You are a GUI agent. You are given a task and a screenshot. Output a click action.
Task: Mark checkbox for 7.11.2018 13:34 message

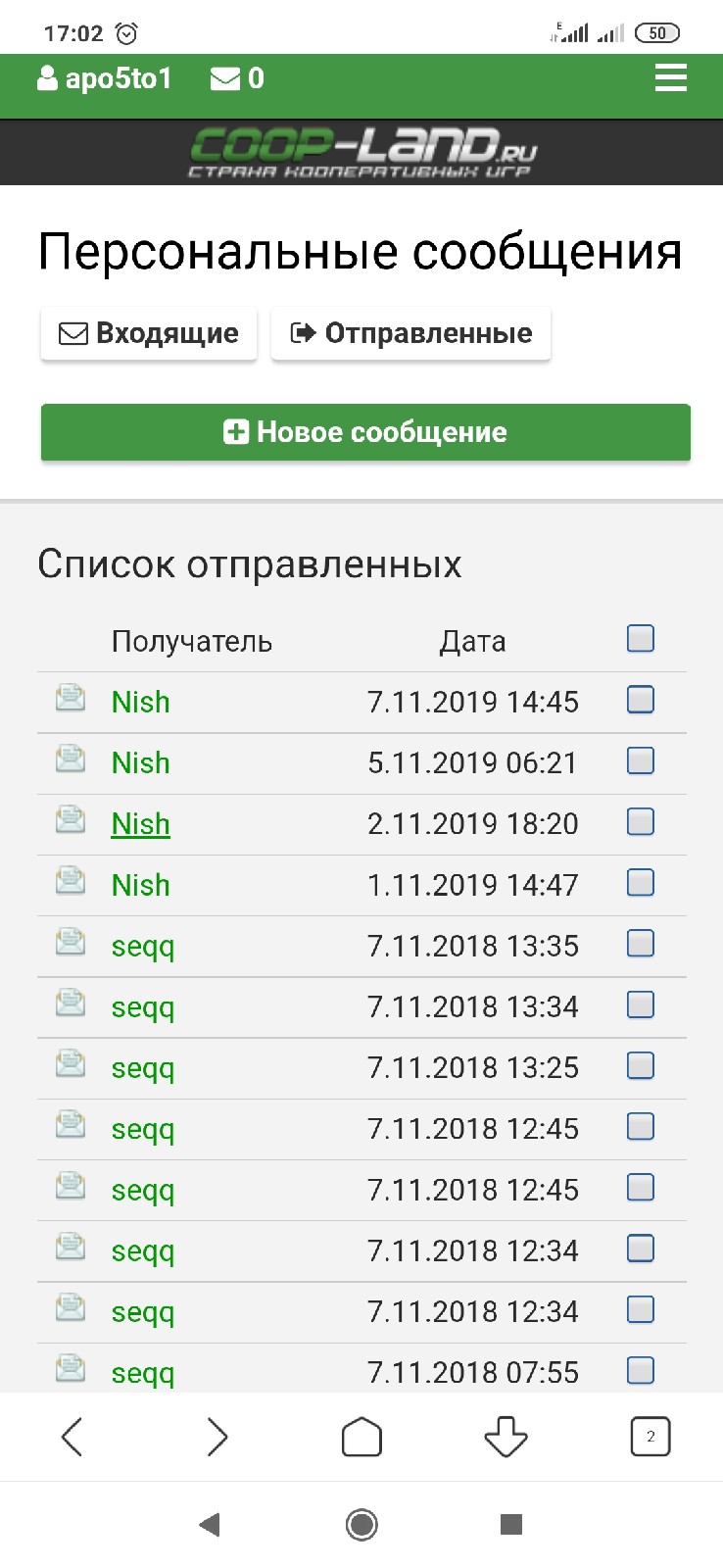pos(641,1004)
